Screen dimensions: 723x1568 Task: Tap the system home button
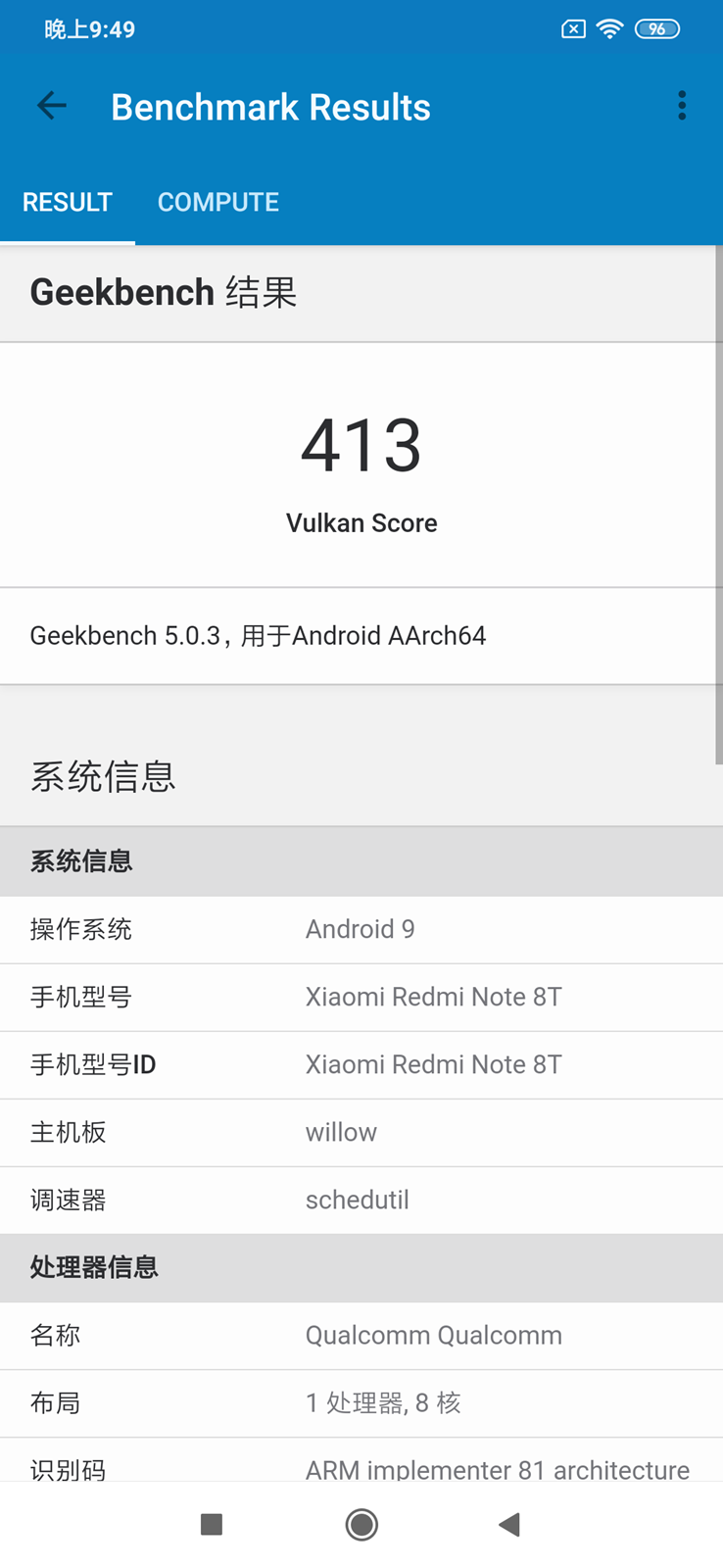361,1524
